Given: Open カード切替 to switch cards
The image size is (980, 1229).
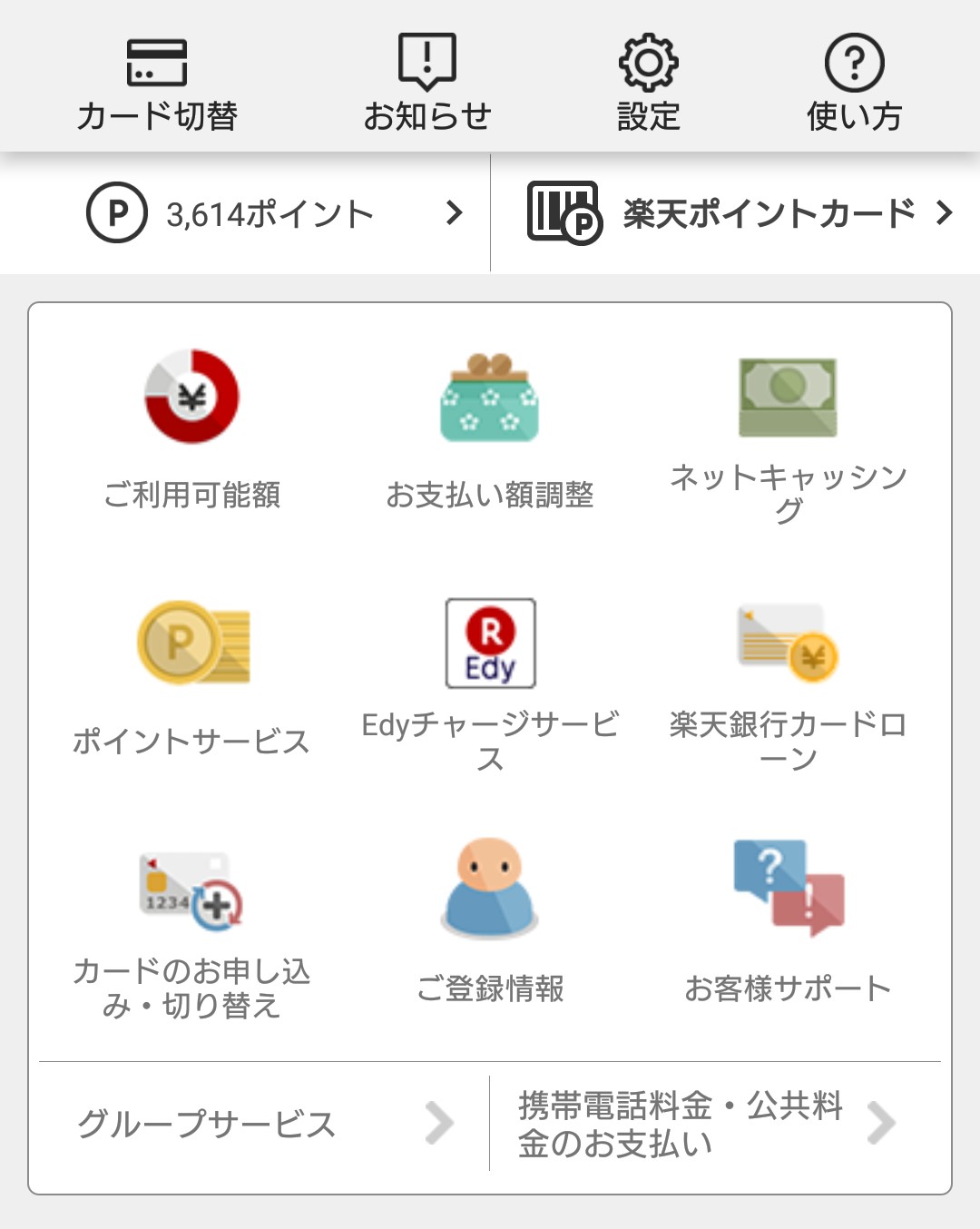Looking at the screenshot, I should pyautogui.click(x=157, y=84).
